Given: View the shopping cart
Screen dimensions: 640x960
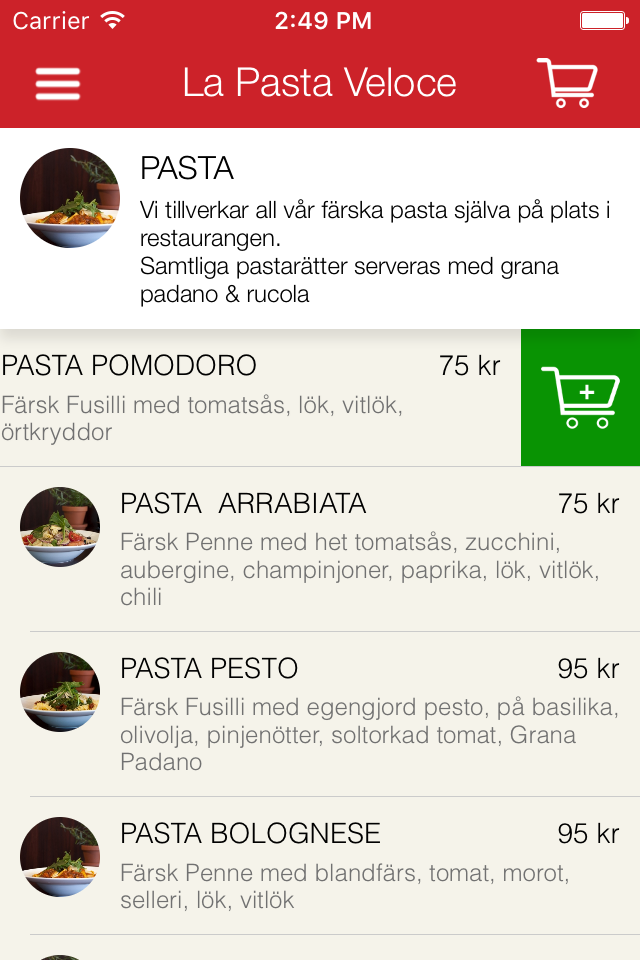Looking at the screenshot, I should (567, 83).
